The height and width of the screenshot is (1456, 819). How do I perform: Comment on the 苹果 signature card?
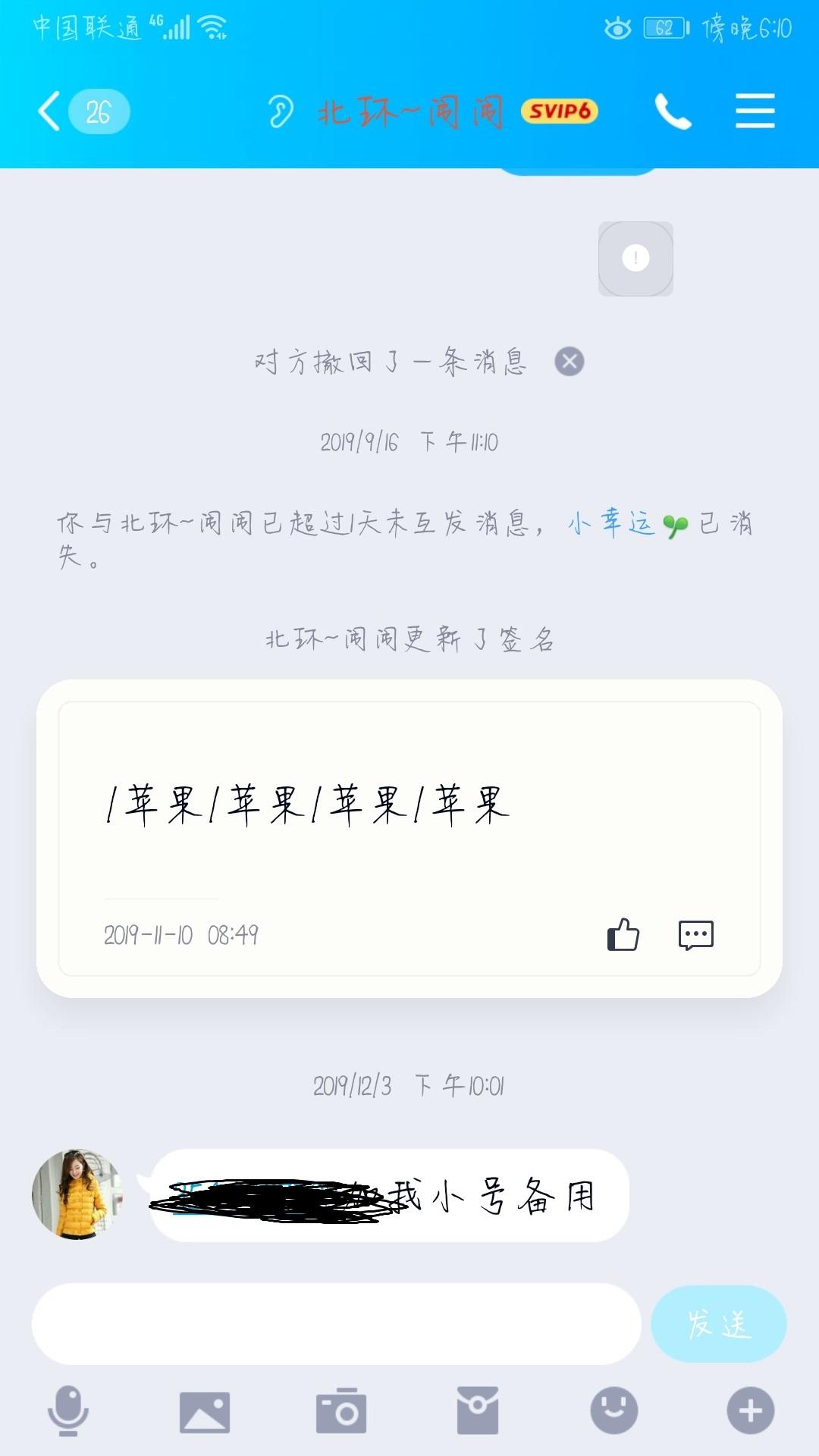pos(695,934)
